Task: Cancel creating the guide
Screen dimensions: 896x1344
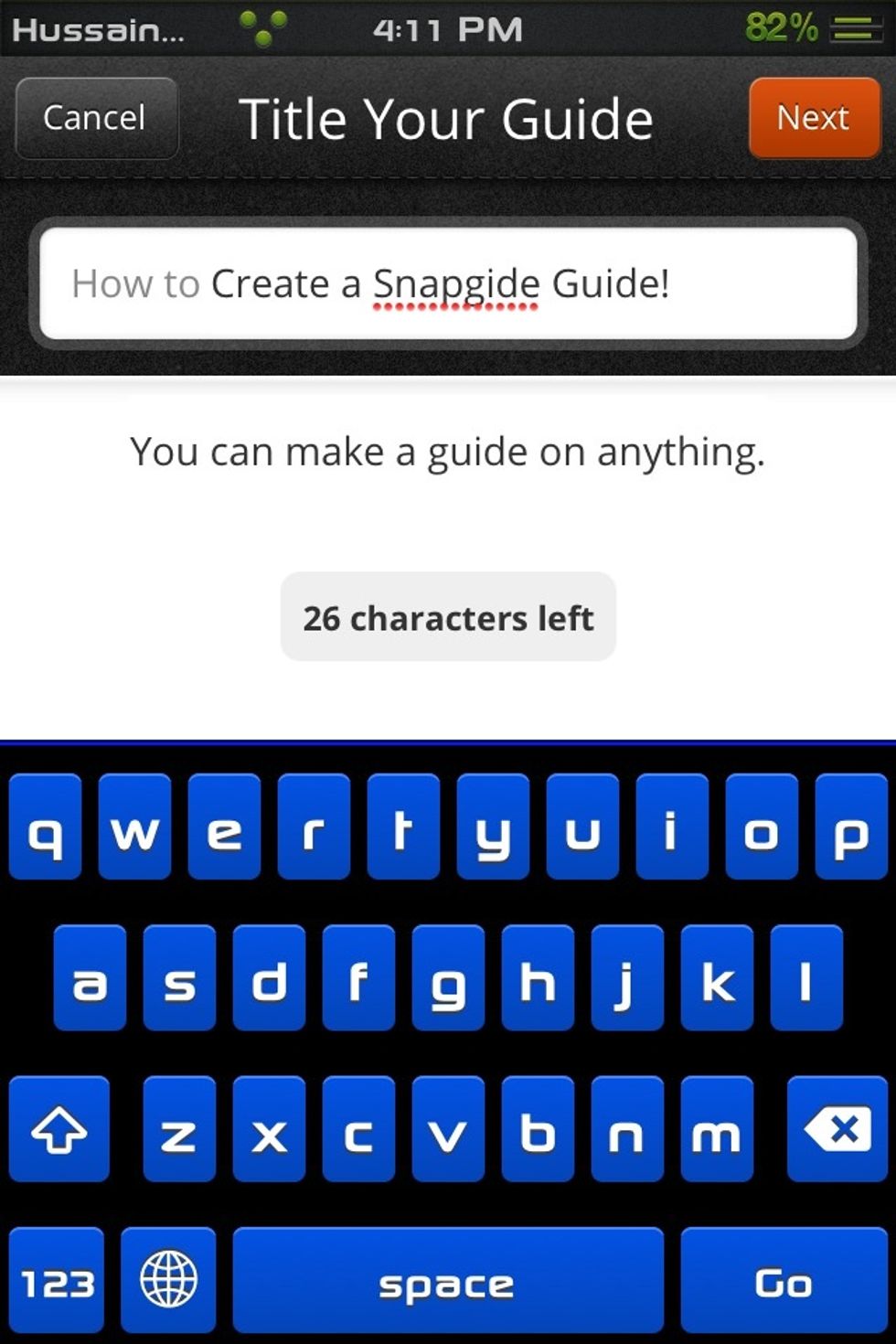Action: pos(95,118)
